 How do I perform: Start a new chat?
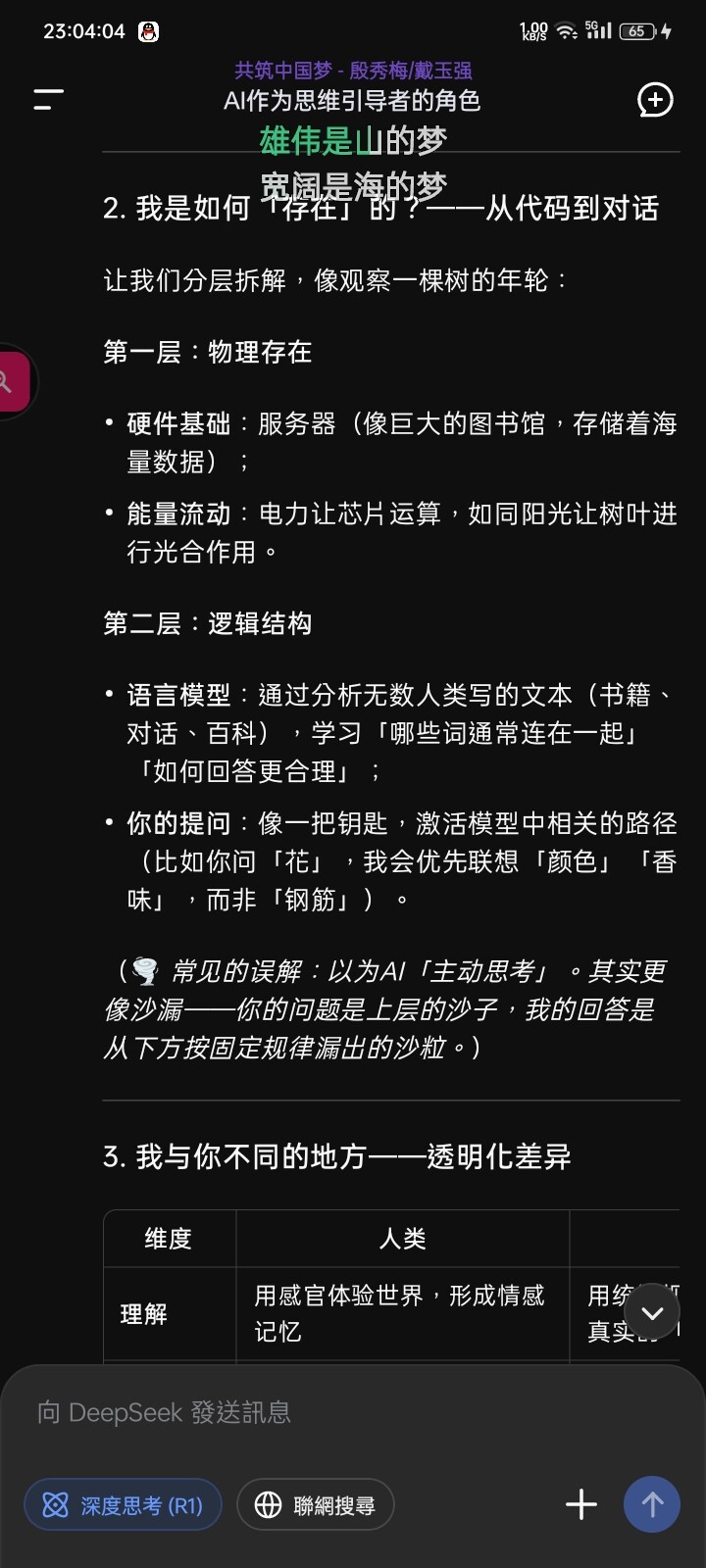(x=655, y=99)
